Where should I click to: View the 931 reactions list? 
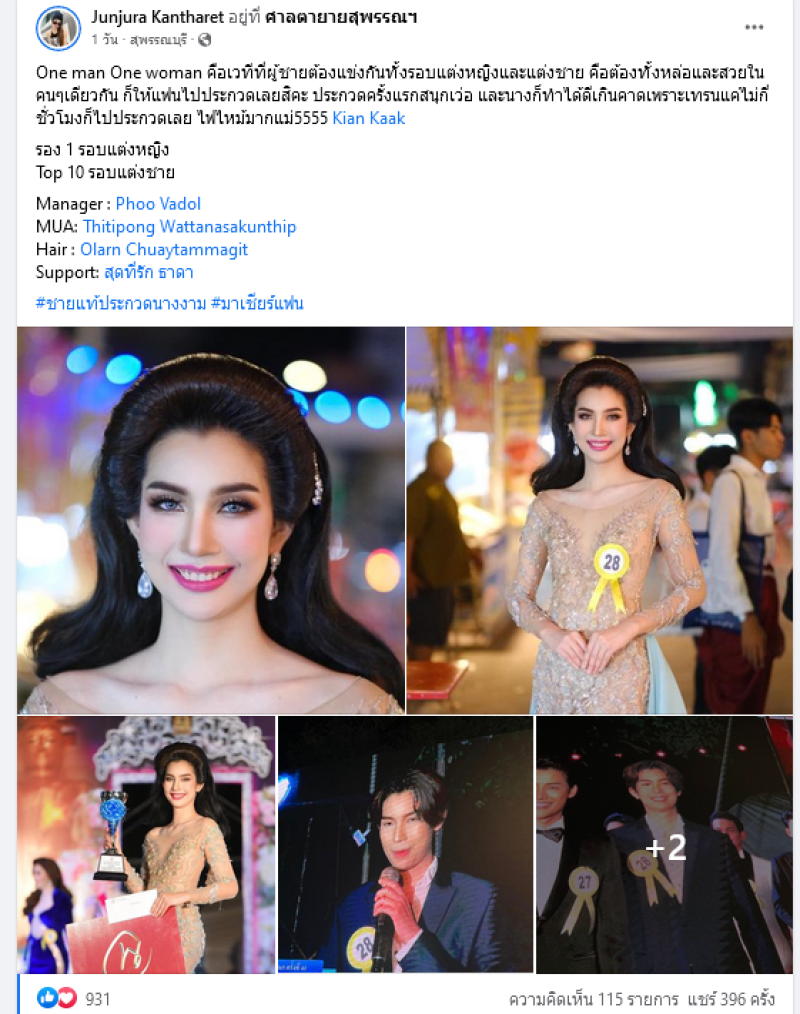(x=97, y=999)
